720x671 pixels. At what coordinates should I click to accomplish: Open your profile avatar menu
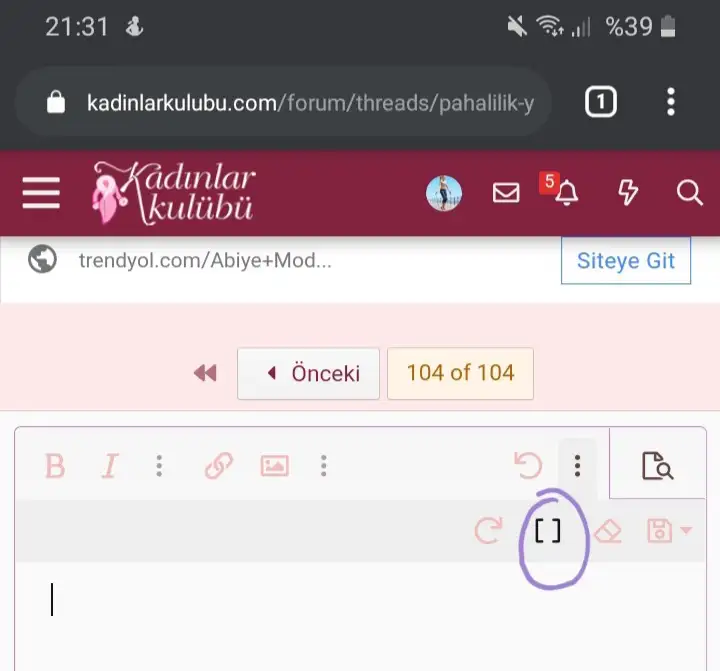click(444, 193)
